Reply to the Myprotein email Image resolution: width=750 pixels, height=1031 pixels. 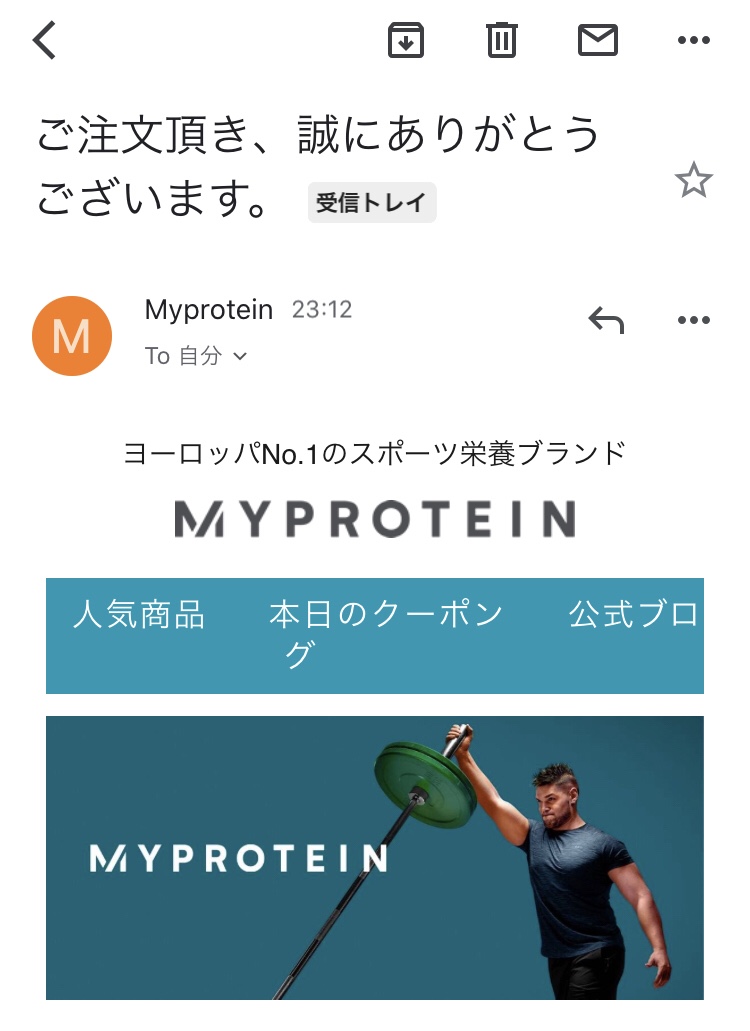click(x=606, y=320)
